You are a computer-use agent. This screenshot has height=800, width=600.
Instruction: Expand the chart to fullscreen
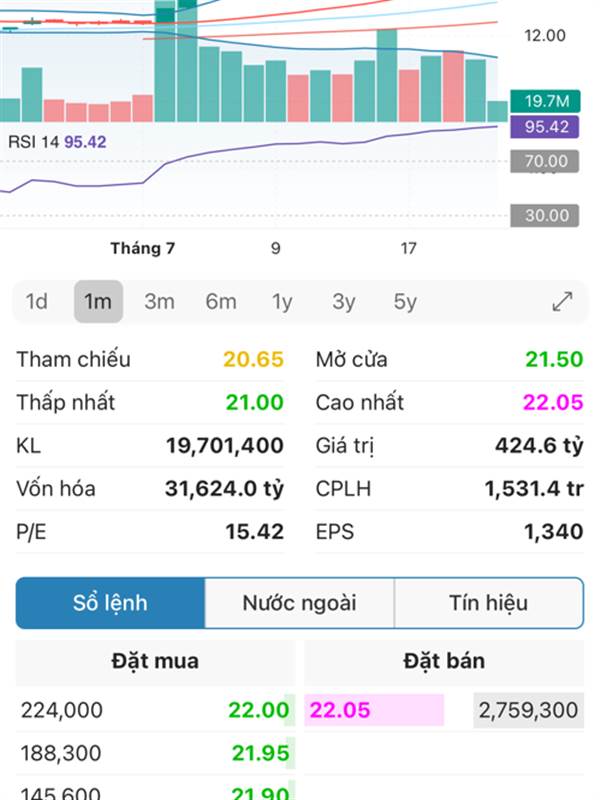[x=562, y=302]
